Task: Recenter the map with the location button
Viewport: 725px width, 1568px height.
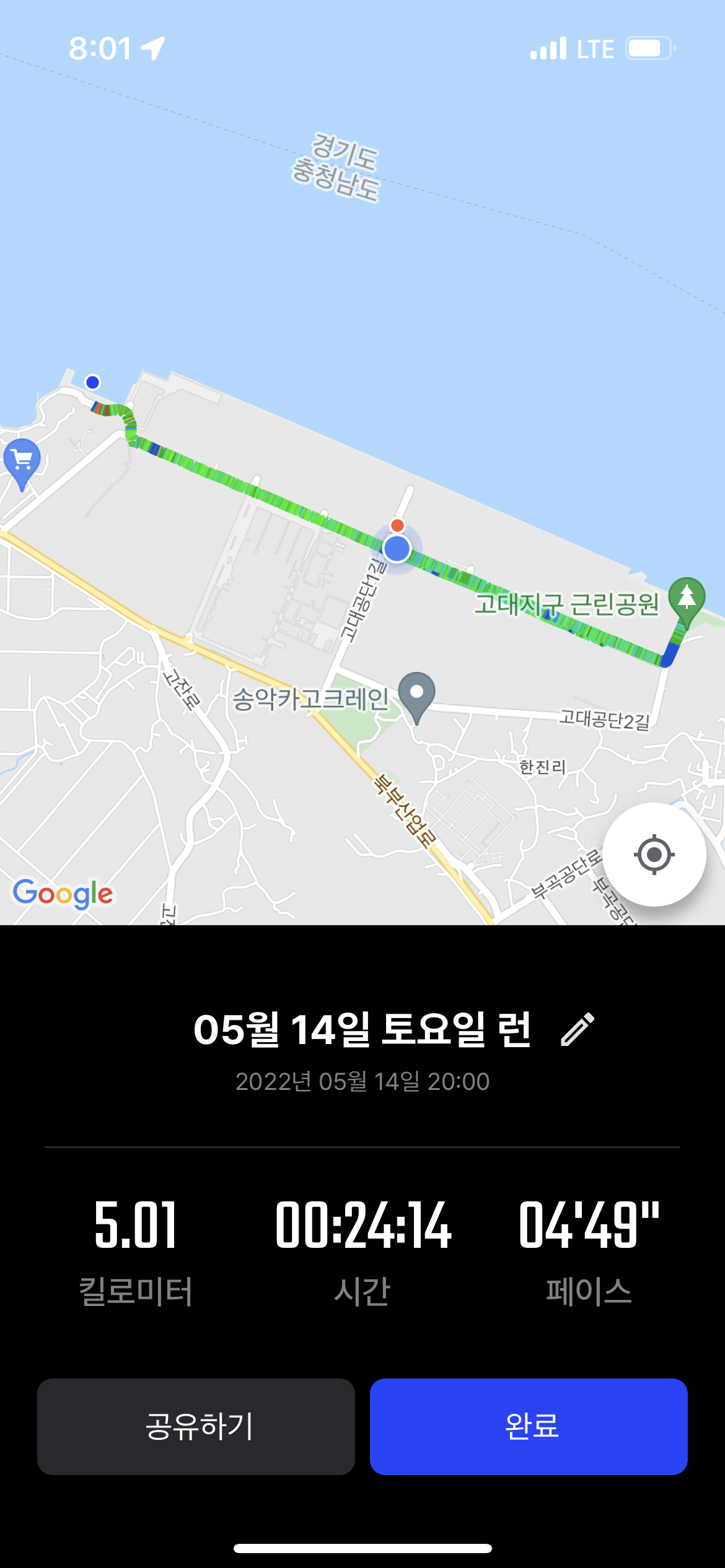Action: click(654, 855)
